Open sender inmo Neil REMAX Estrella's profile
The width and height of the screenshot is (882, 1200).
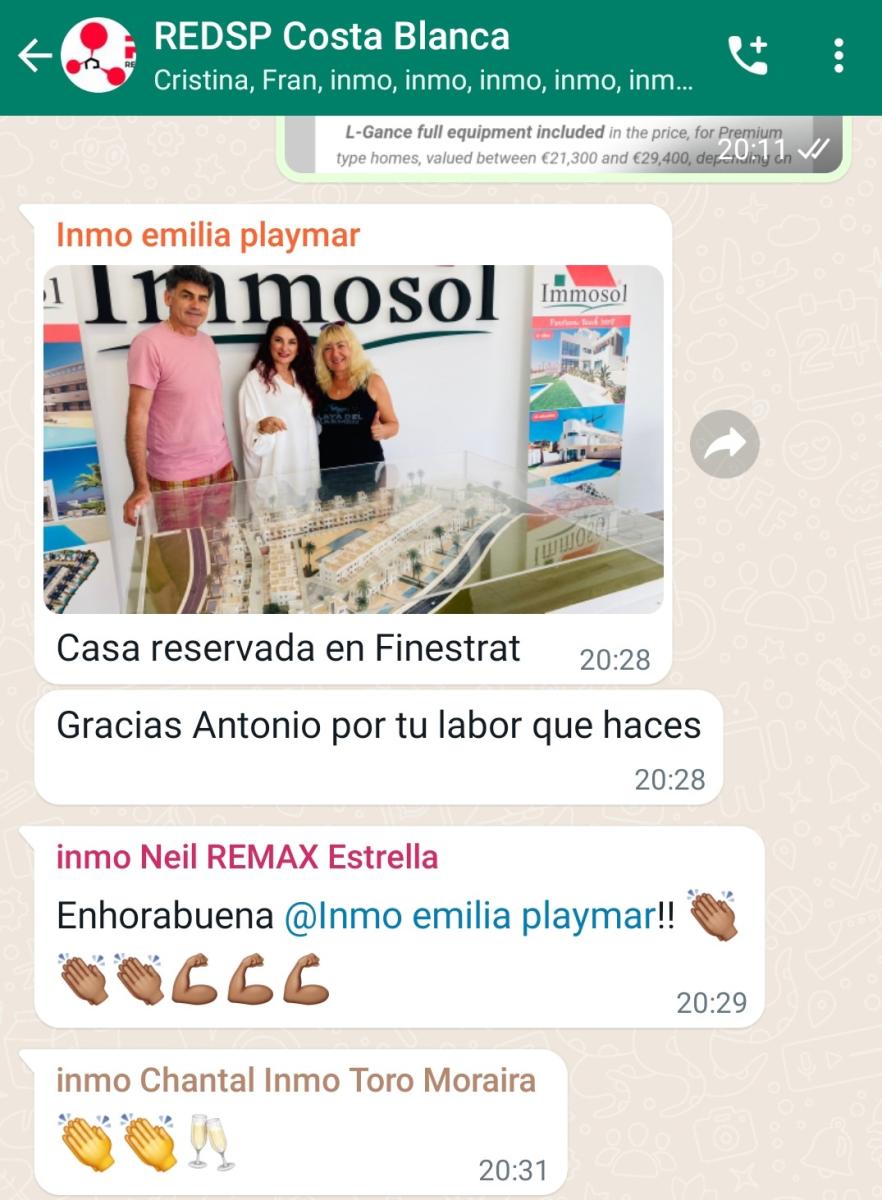pyautogui.click(x=247, y=857)
